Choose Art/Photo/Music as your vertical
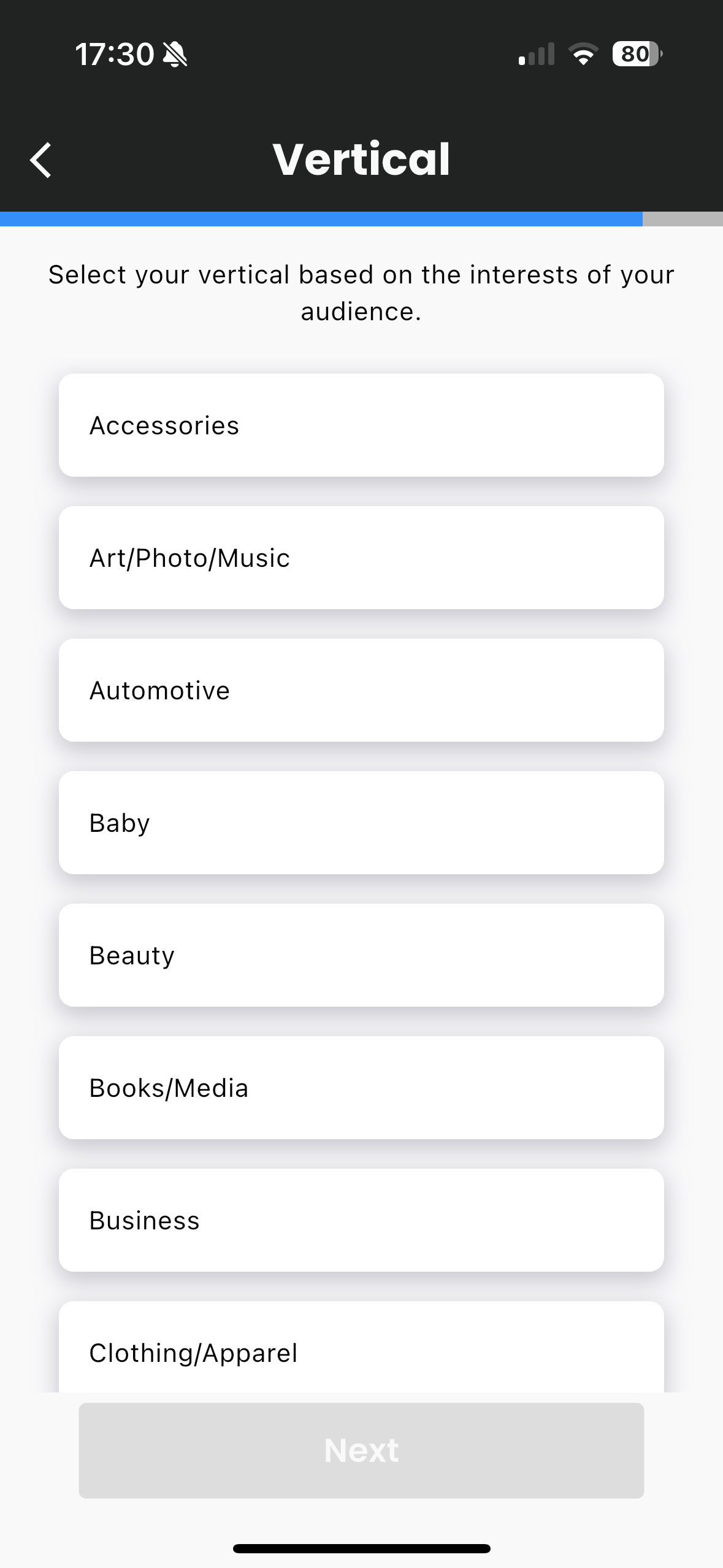 point(361,558)
